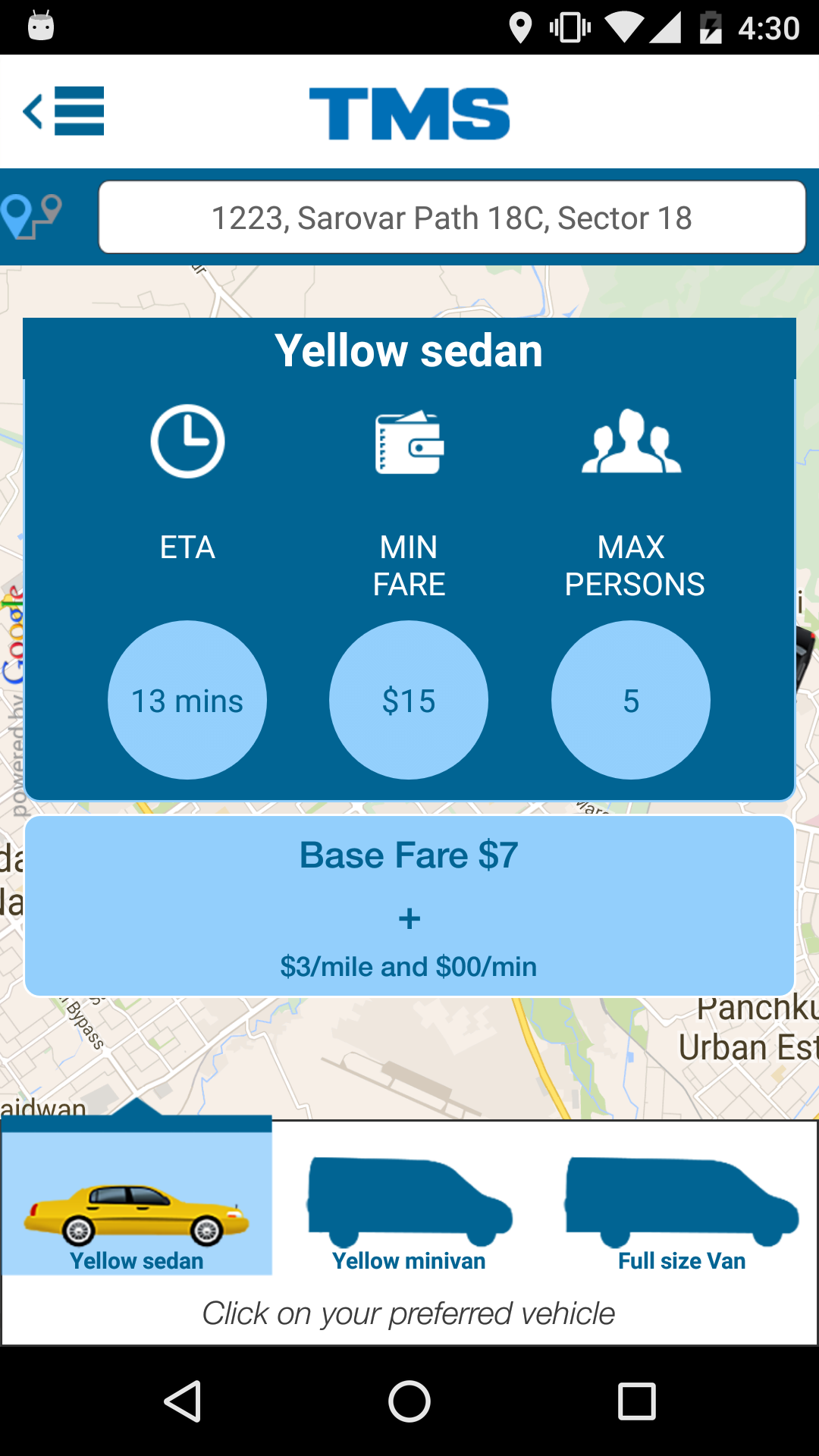Tap the $15 minimum fare circle
Viewport: 819px width, 1456px height.
409,701
